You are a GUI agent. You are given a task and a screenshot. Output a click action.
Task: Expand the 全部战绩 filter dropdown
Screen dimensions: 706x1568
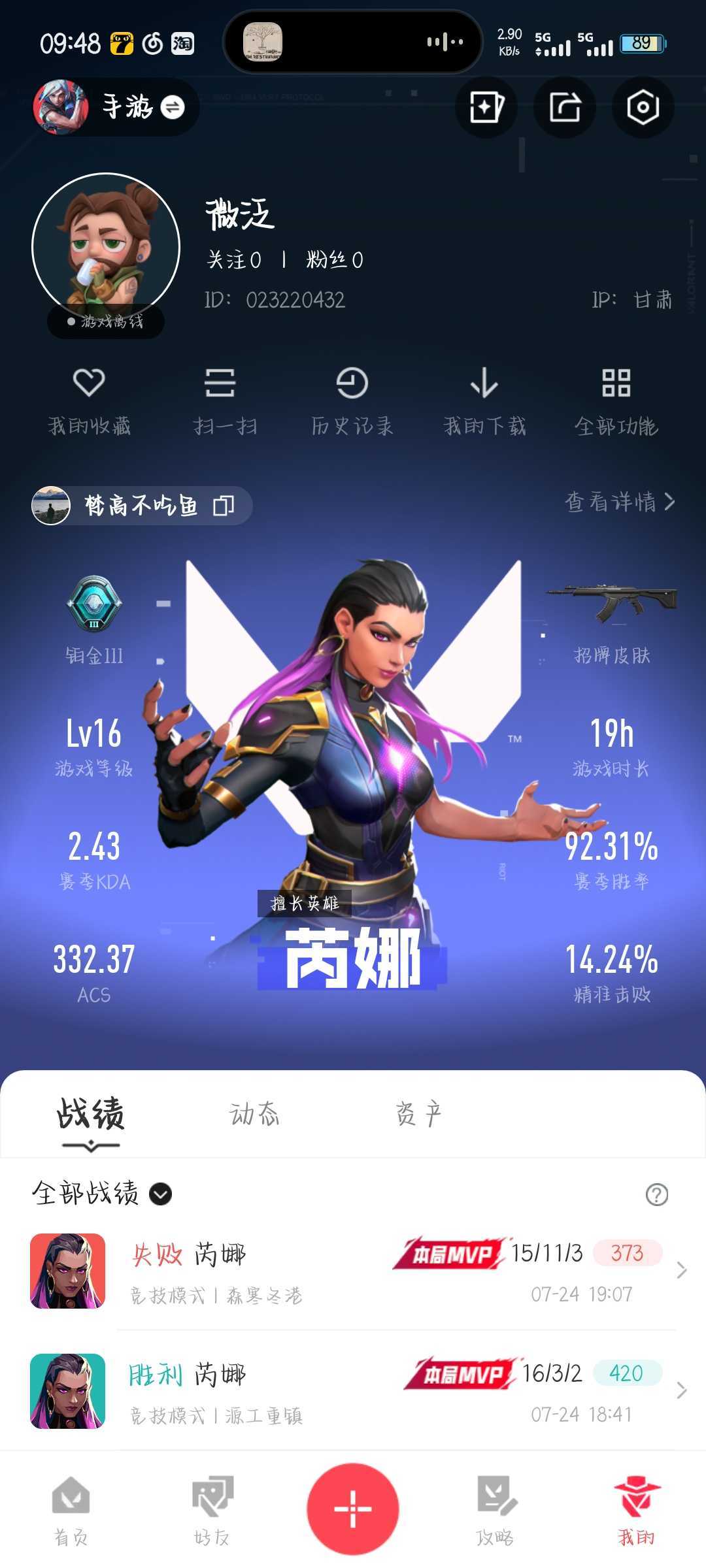(x=101, y=1194)
